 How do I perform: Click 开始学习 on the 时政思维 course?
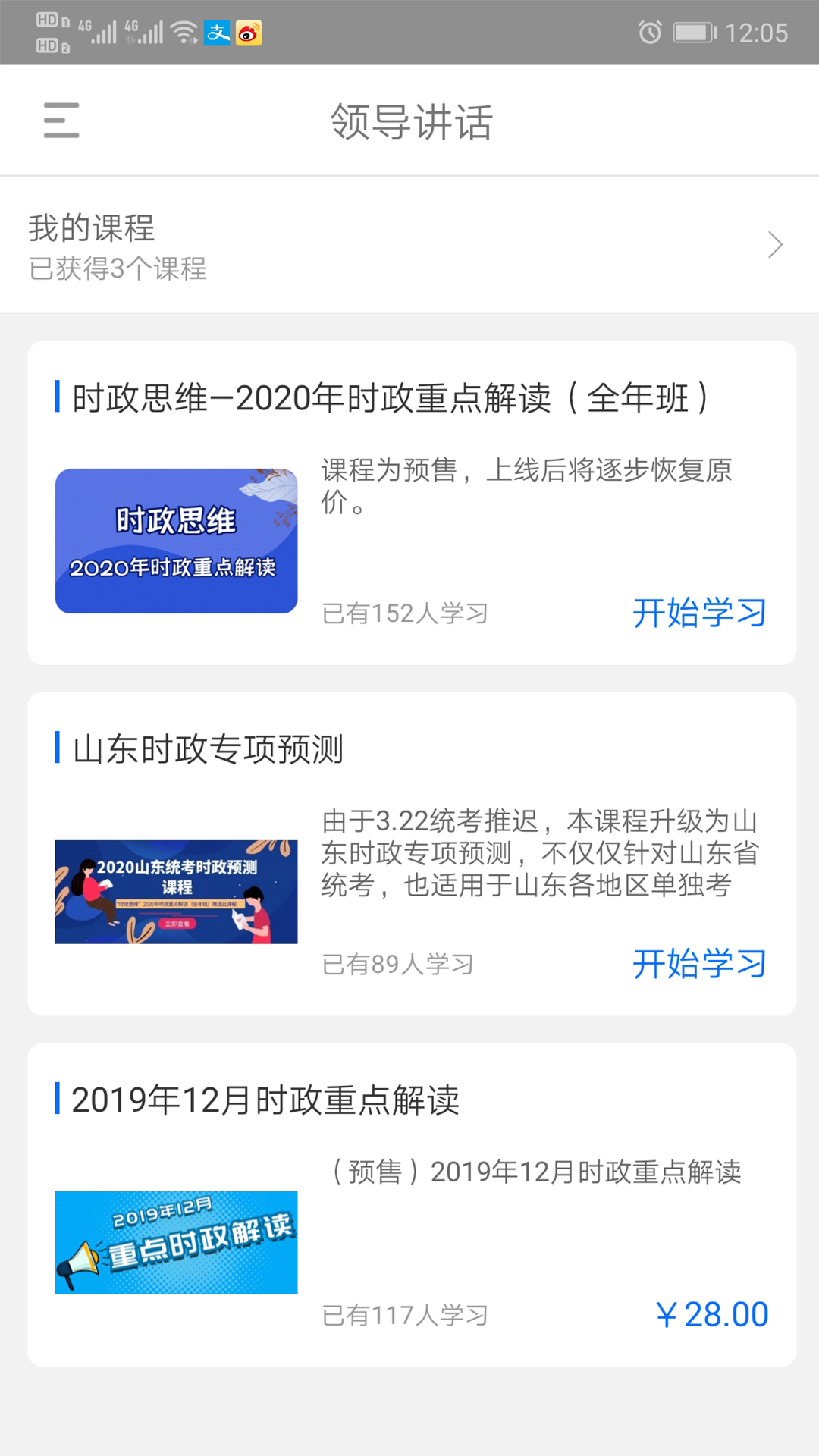coord(699,610)
